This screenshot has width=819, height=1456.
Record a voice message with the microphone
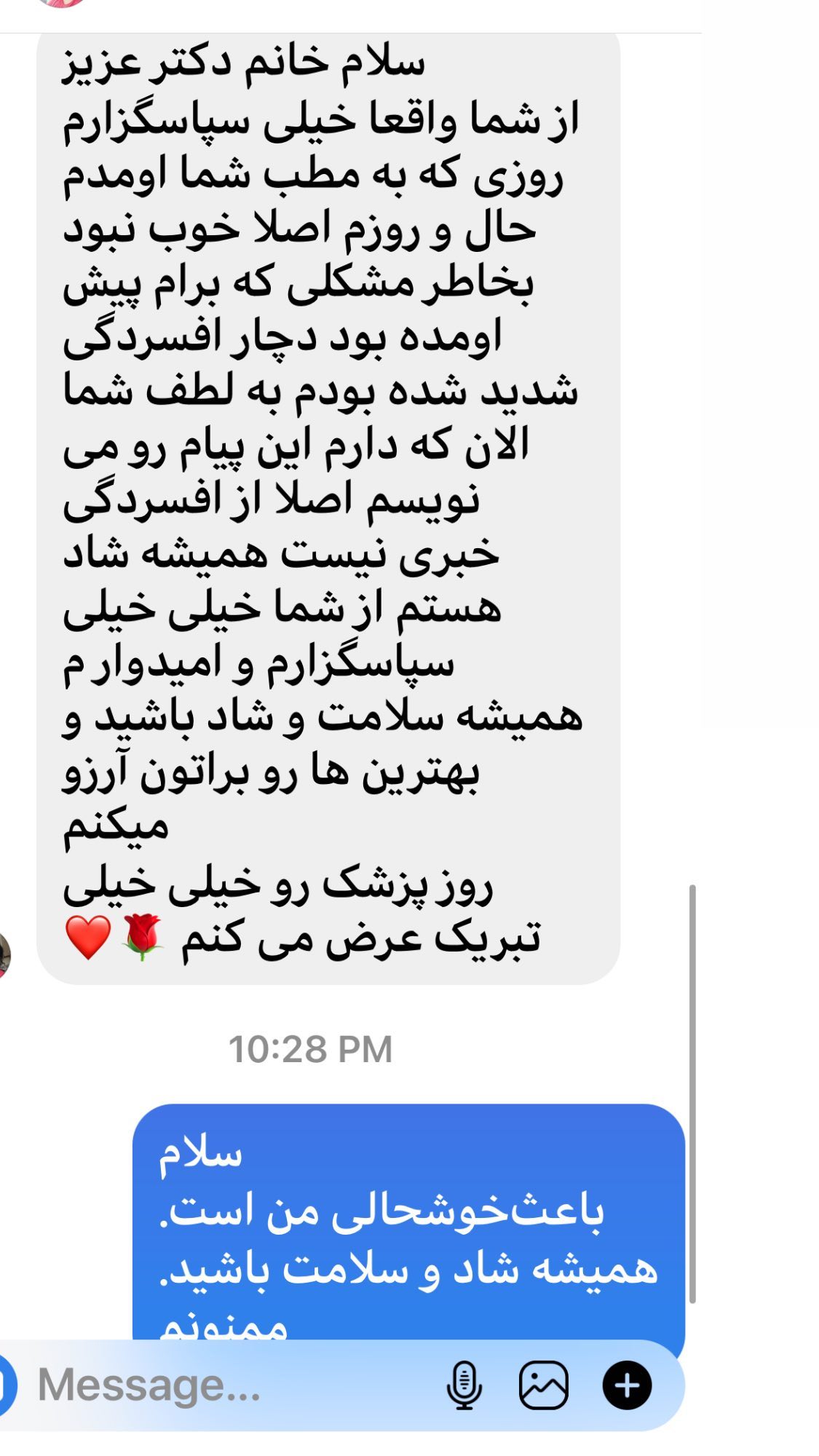tap(464, 1385)
